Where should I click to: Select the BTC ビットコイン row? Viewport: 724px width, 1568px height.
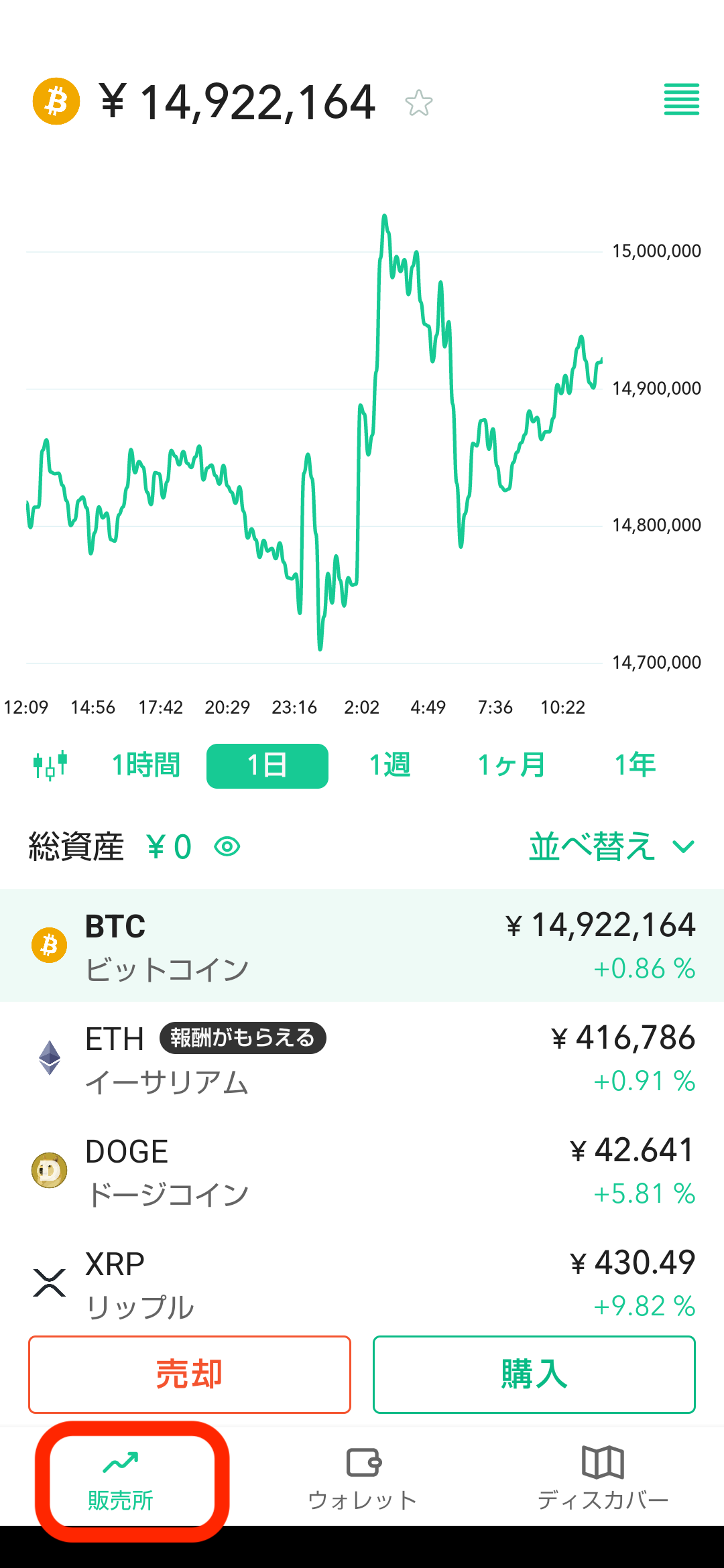(362, 945)
